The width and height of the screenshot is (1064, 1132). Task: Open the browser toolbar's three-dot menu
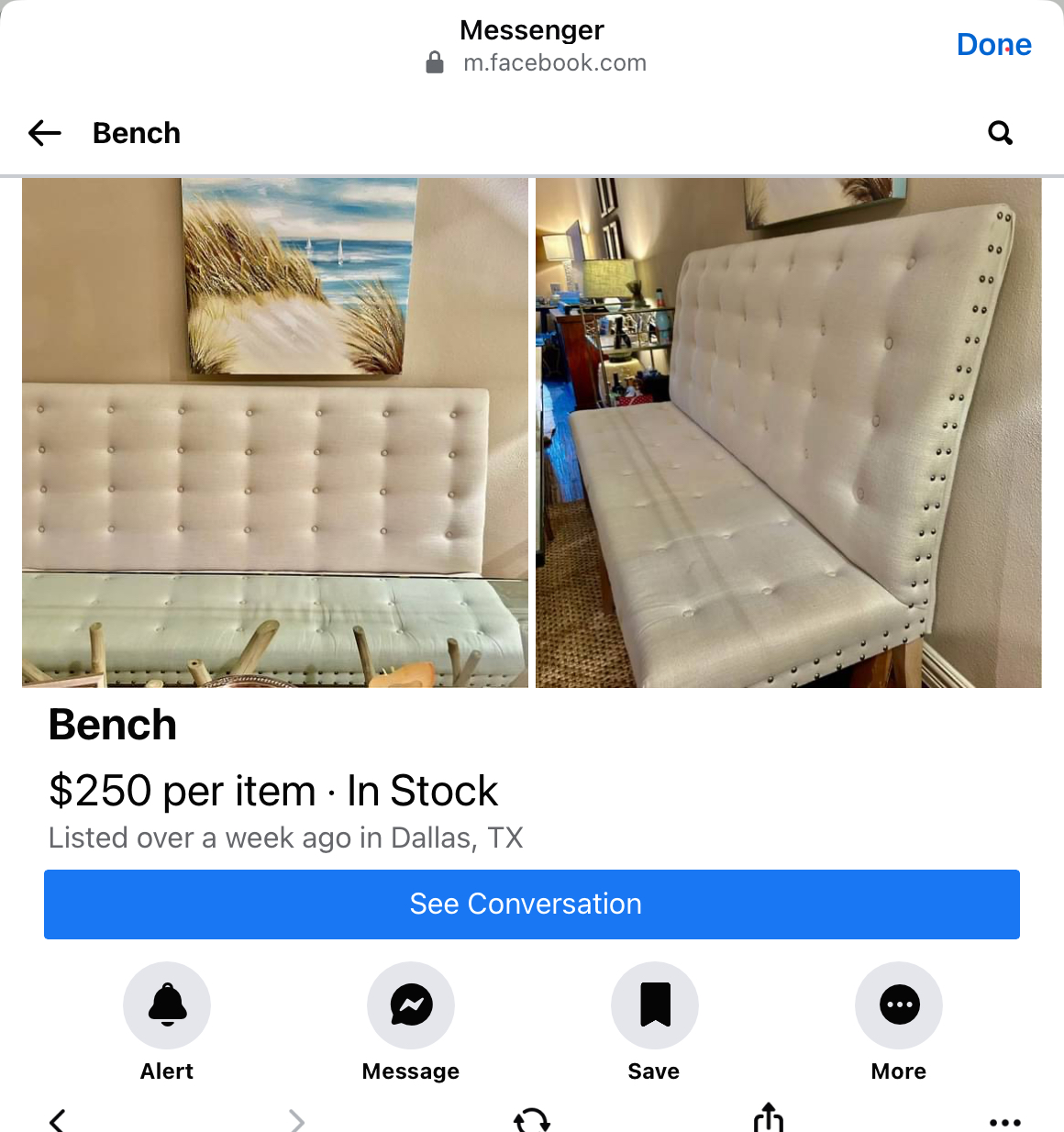[x=1005, y=1122]
